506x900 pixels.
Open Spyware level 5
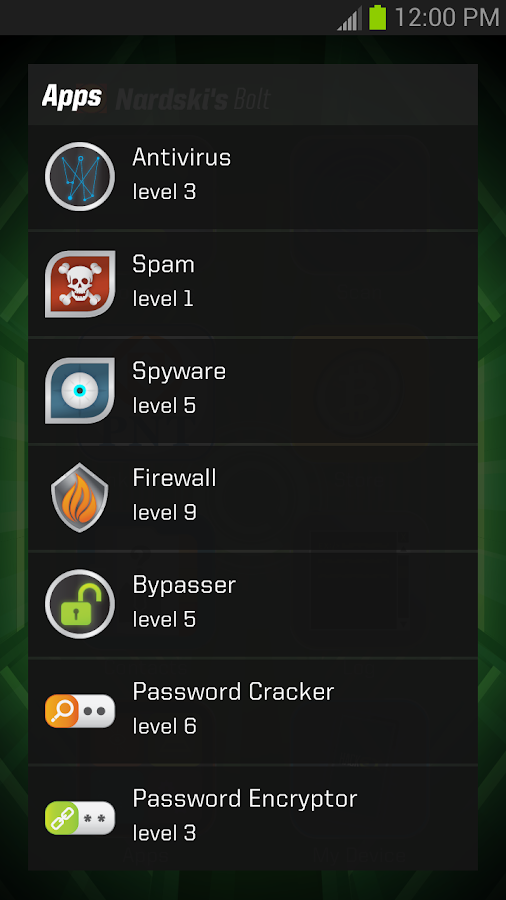coord(253,390)
